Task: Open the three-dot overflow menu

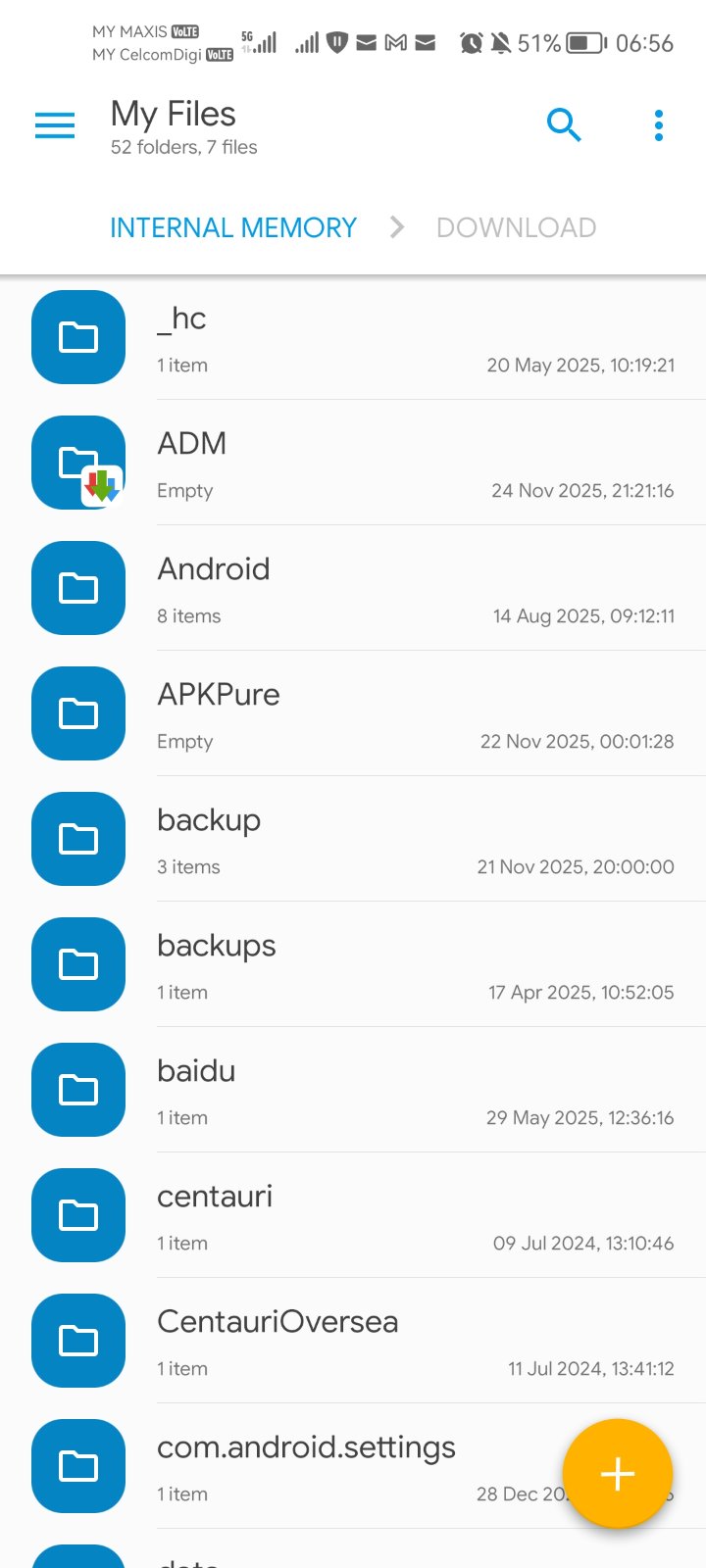Action: point(658,125)
